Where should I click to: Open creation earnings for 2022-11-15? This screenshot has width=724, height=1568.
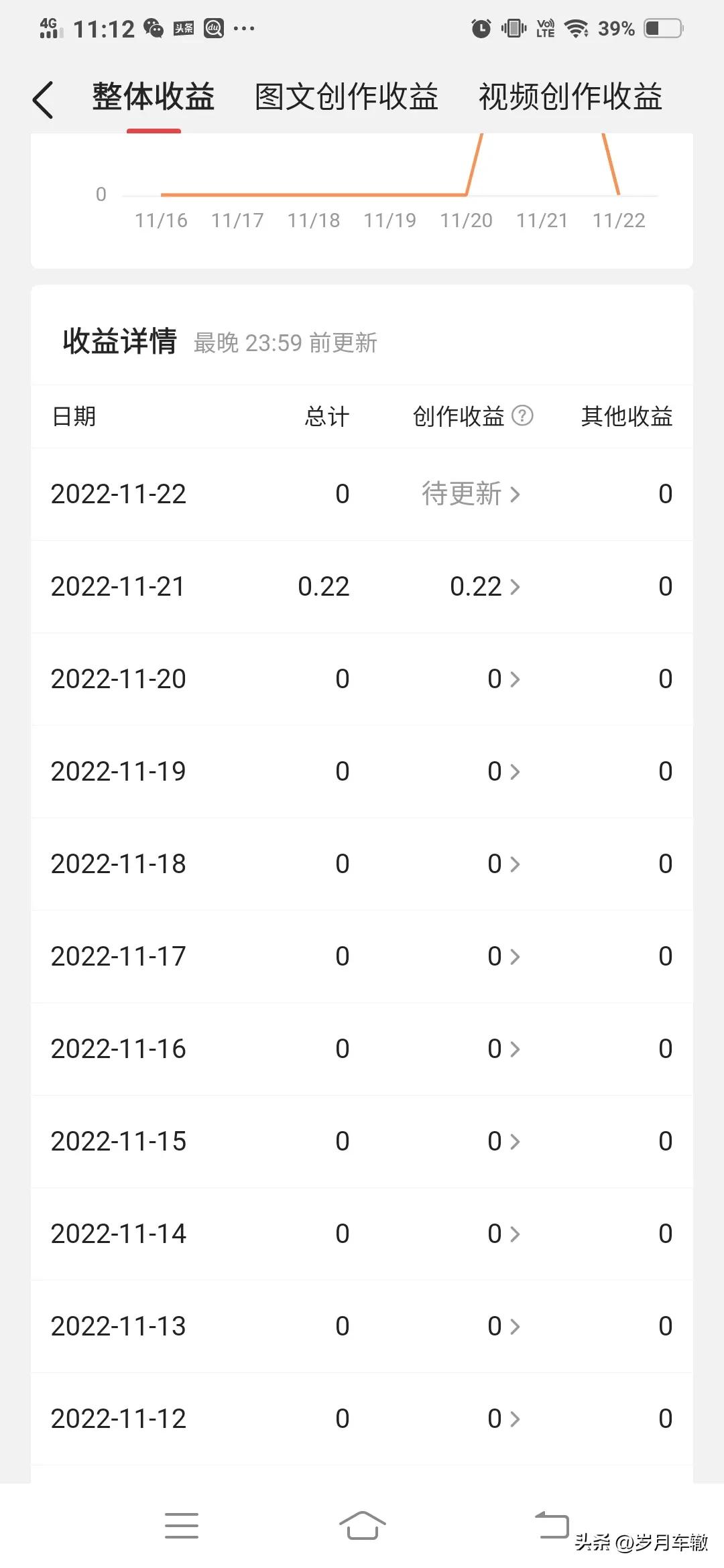pos(503,1142)
